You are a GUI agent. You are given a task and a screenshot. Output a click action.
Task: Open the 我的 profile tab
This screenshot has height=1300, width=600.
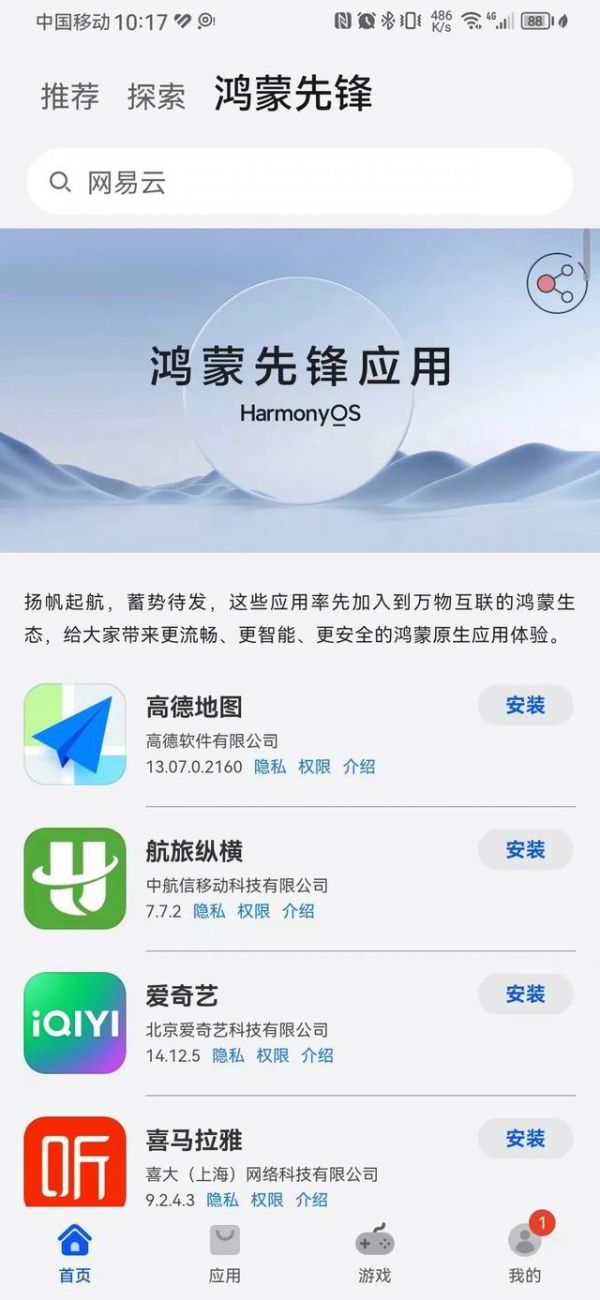525,1255
